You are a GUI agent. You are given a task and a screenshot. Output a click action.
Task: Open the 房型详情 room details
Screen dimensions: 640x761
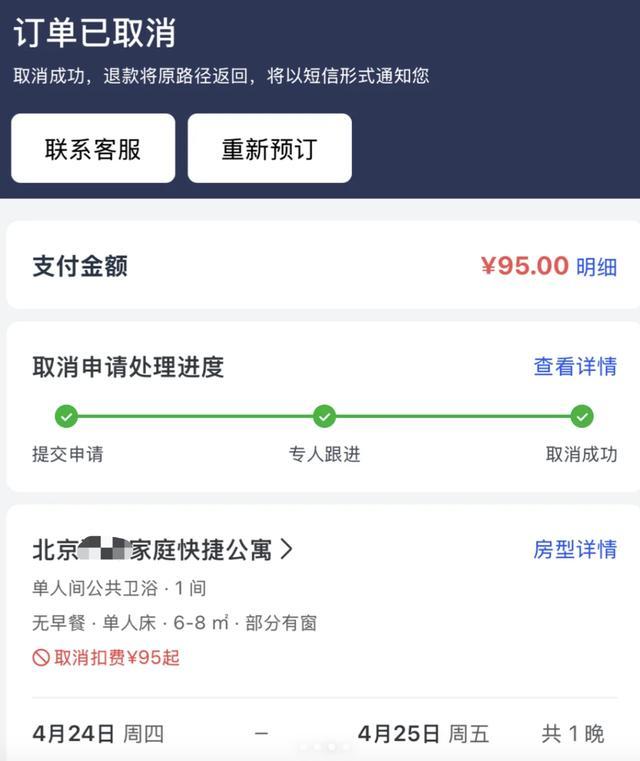click(x=574, y=549)
